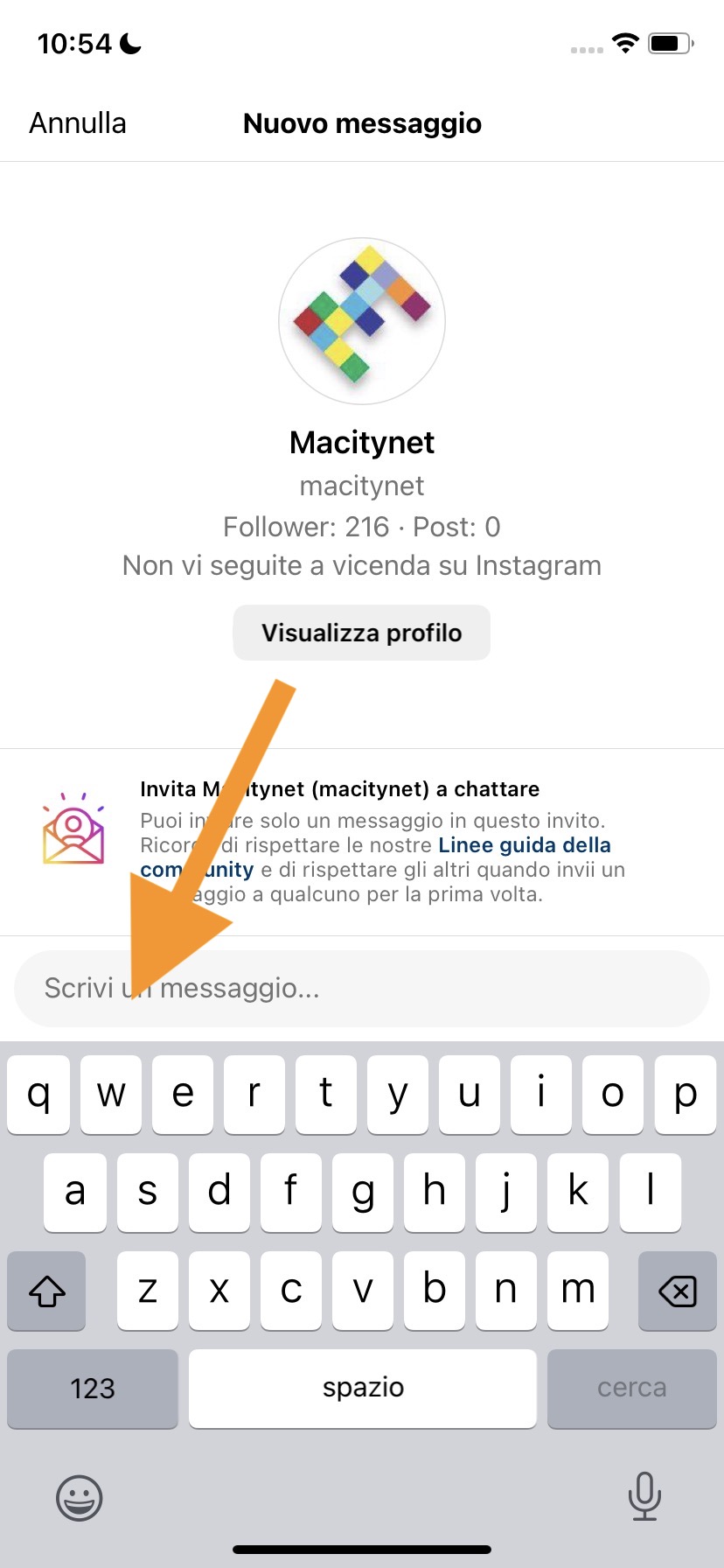Tap the spazio key
Screen dimensions: 724x1568
(x=362, y=1389)
